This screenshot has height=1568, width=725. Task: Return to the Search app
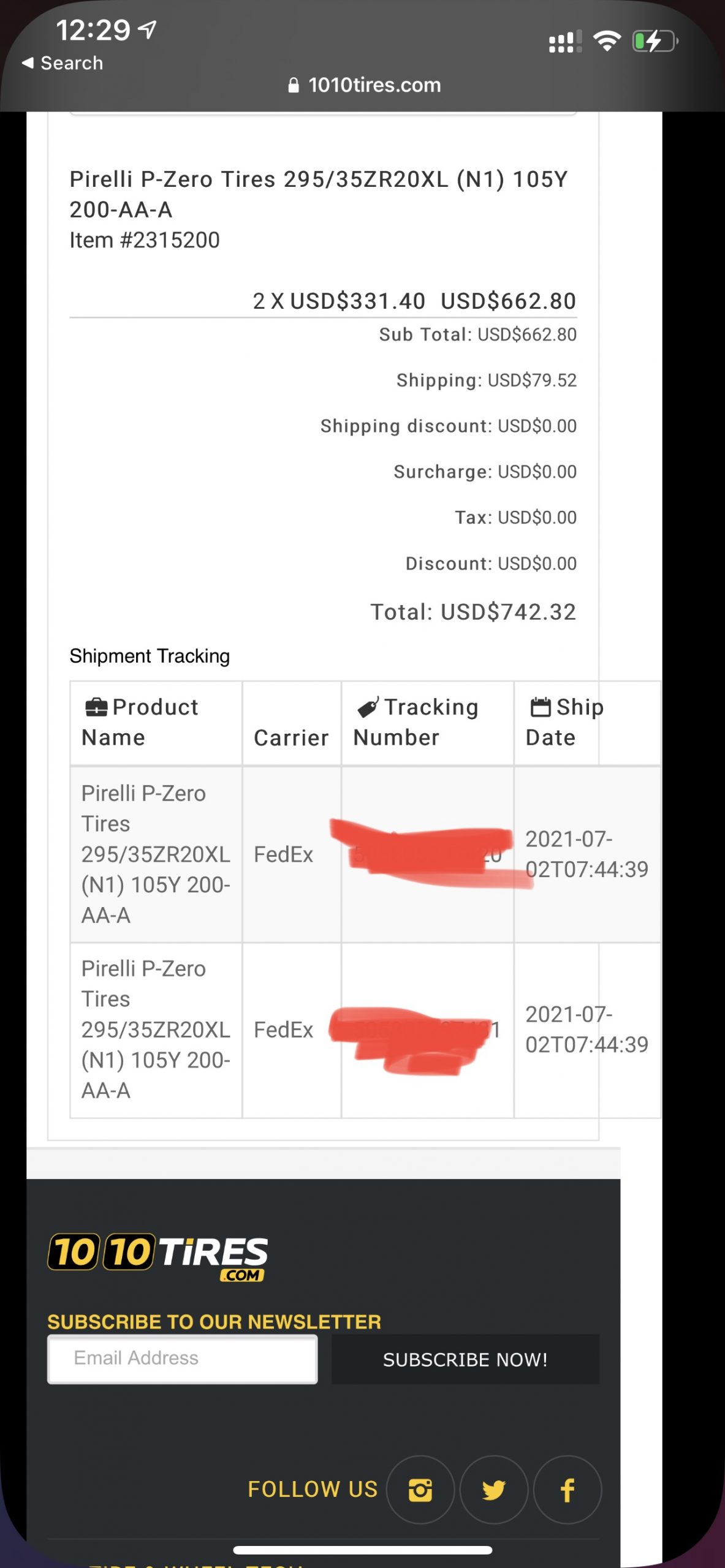click(x=63, y=63)
